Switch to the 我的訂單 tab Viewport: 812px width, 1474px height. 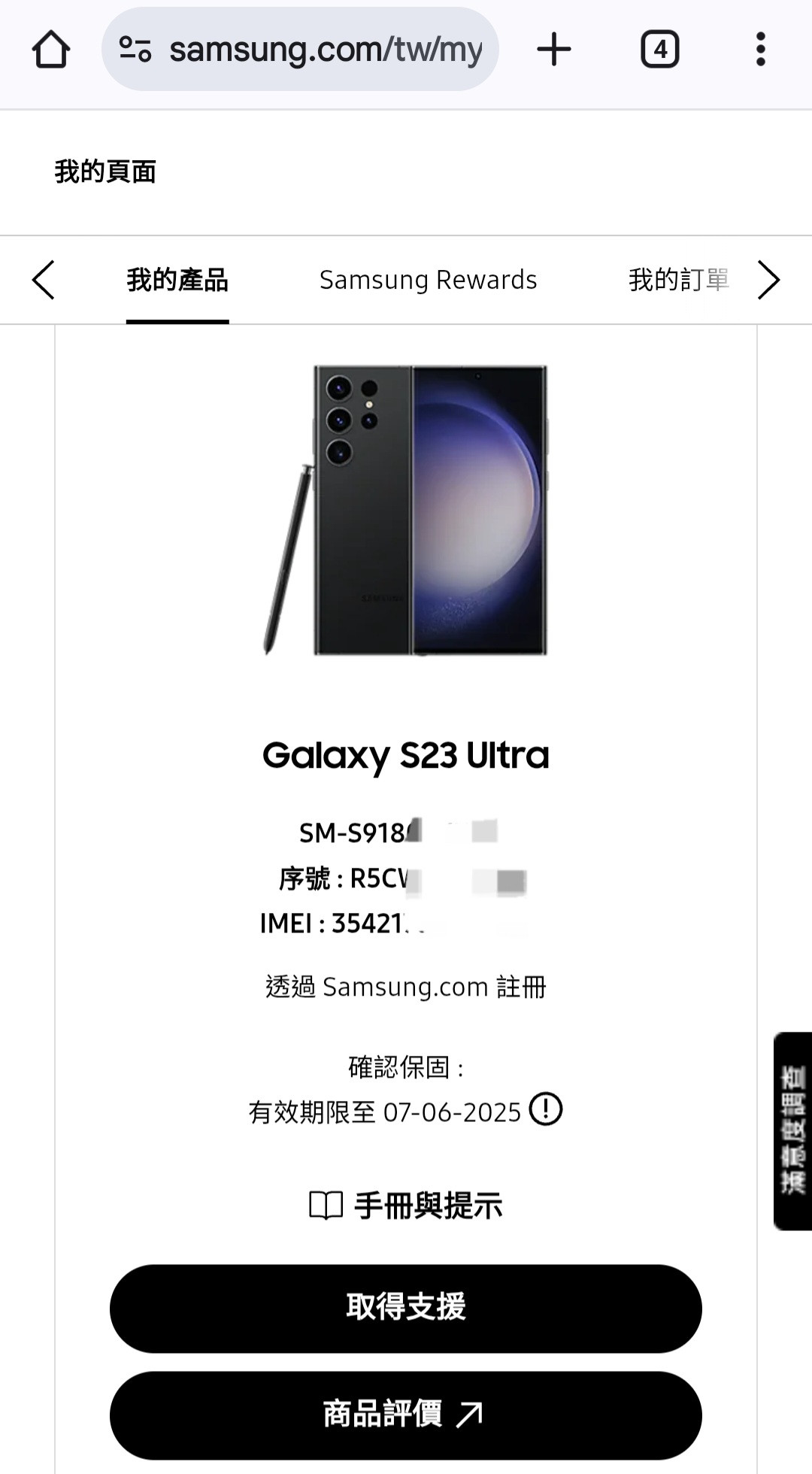(x=679, y=281)
